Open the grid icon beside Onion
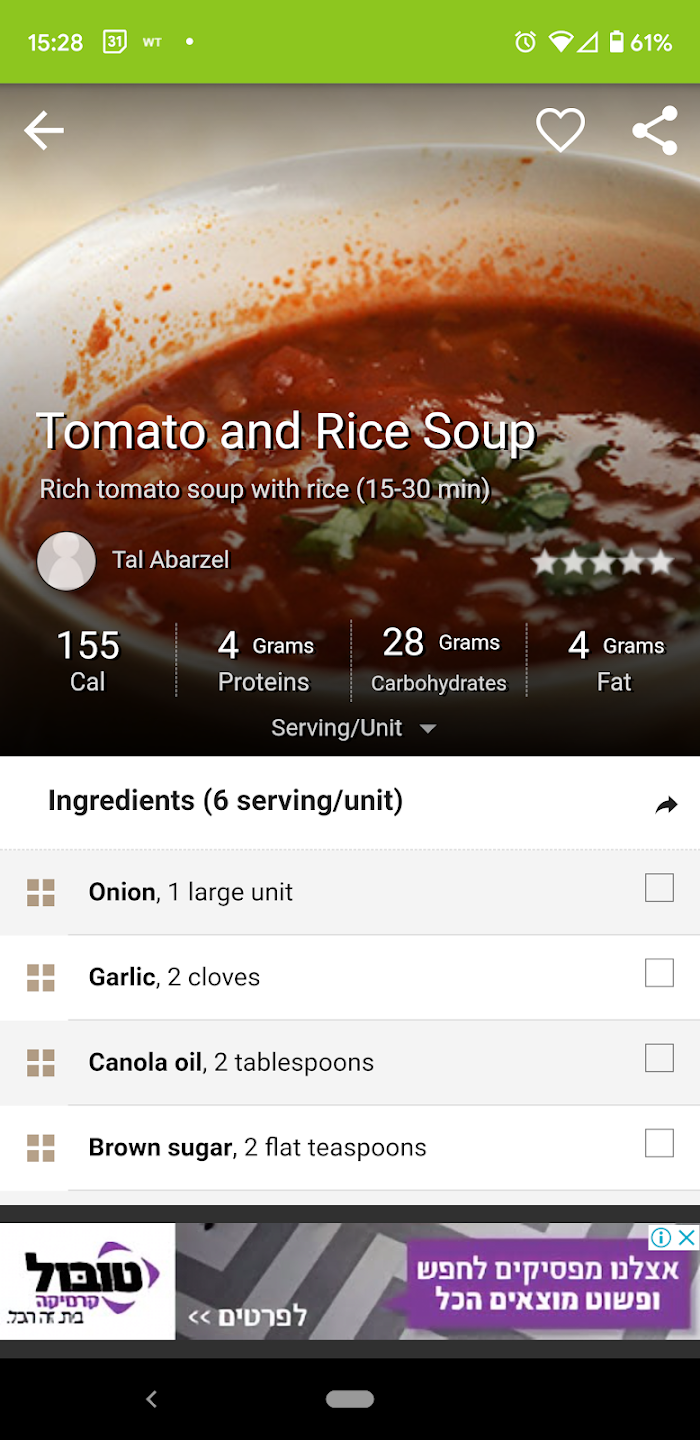The width and height of the screenshot is (700, 1440). click(41, 893)
